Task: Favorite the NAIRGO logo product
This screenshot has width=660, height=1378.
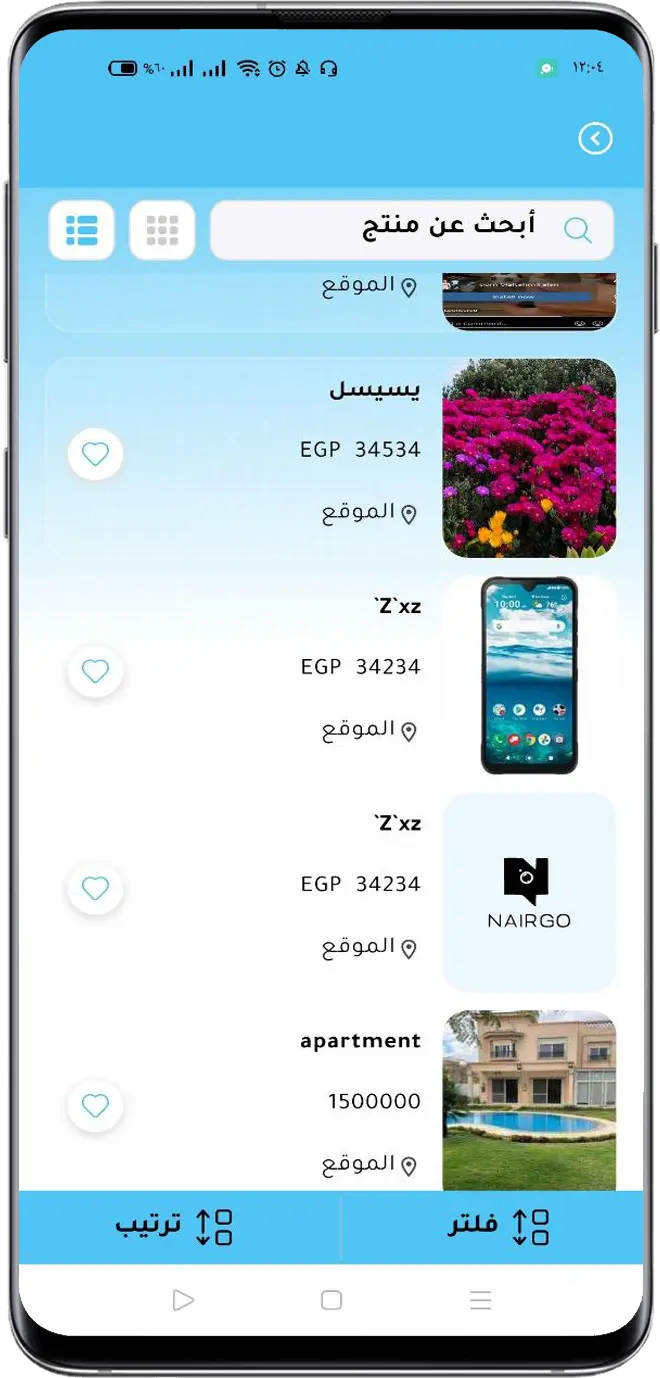Action: (95, 888)
